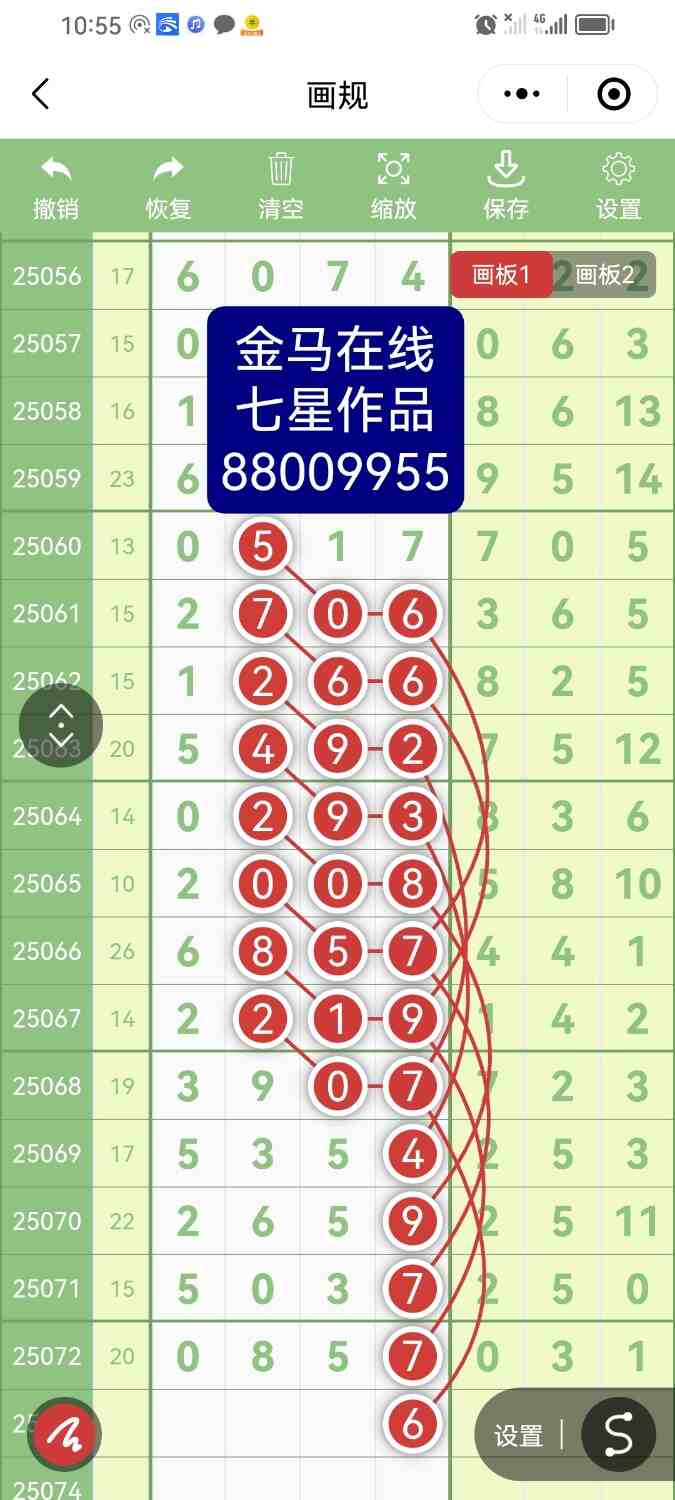Open the mini program more options menu

(x=522, y=95)
